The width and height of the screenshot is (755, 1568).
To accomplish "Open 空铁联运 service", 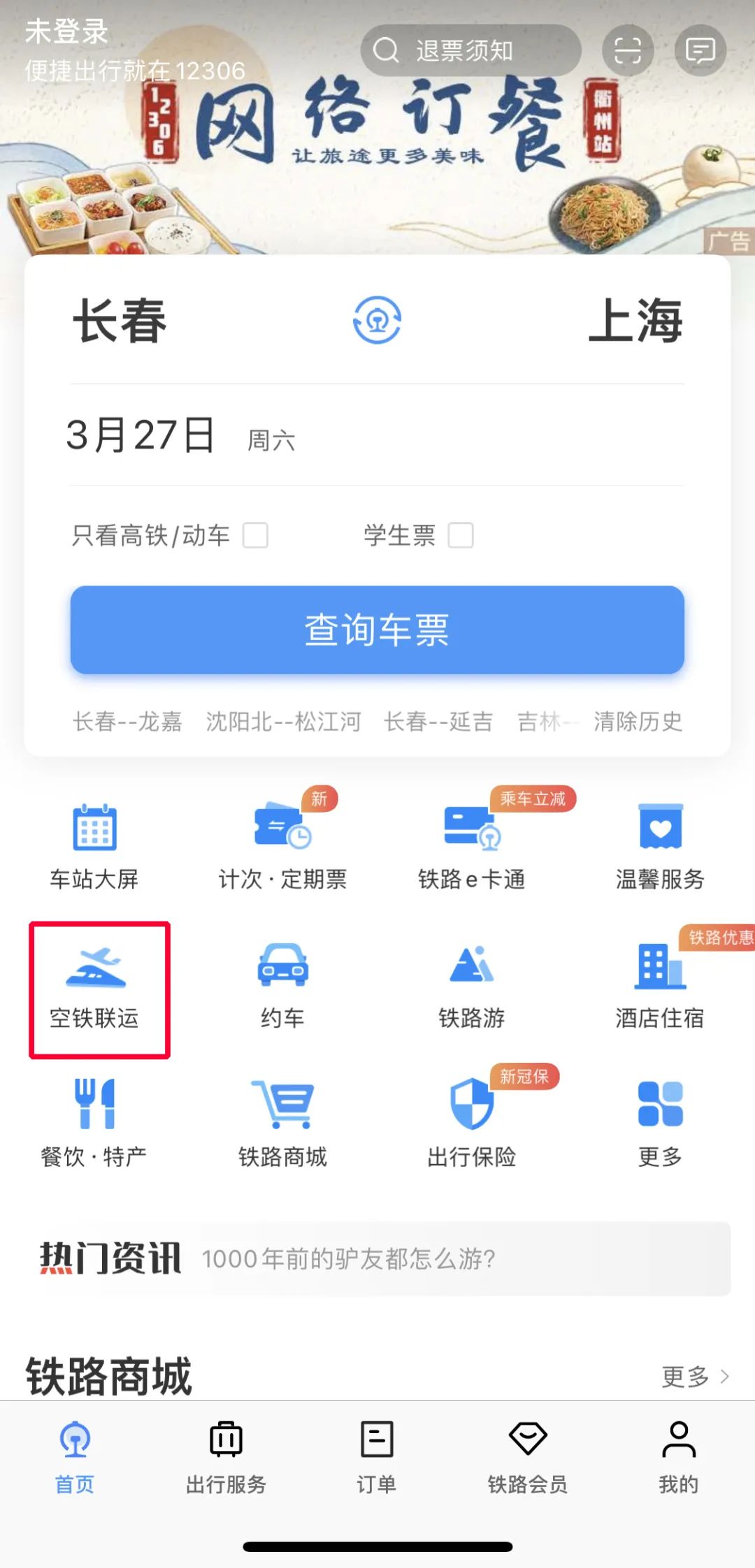I will [x=96, y=987].
